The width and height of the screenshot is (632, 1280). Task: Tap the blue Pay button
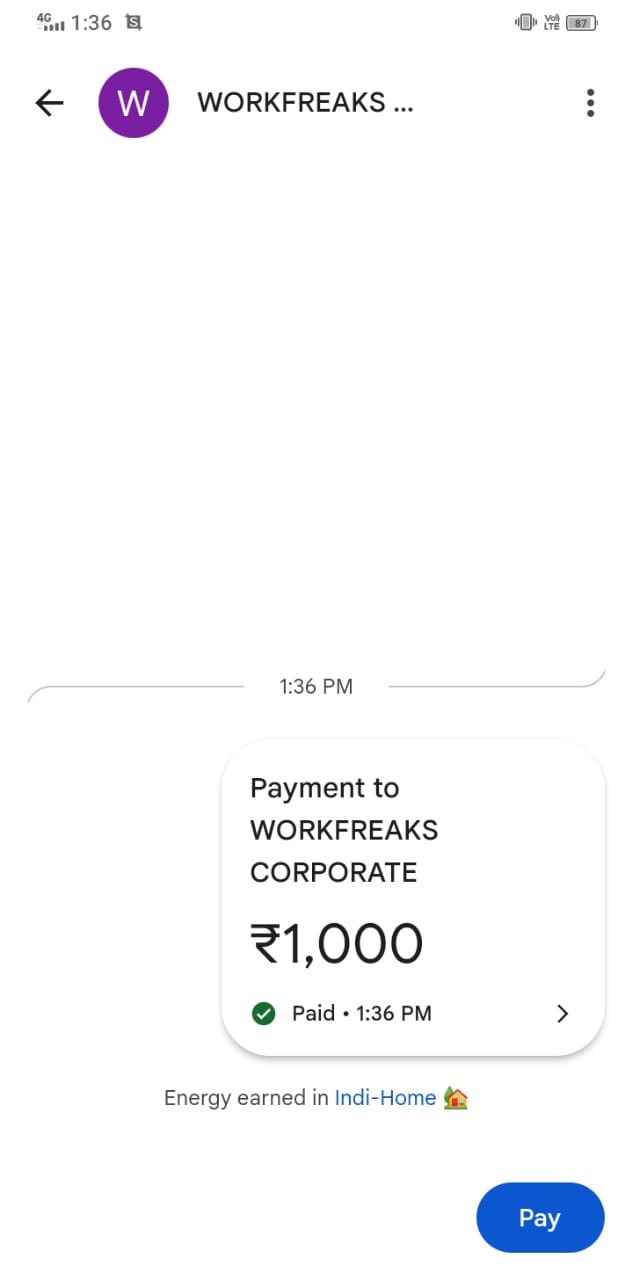(x=540, y=1217)
